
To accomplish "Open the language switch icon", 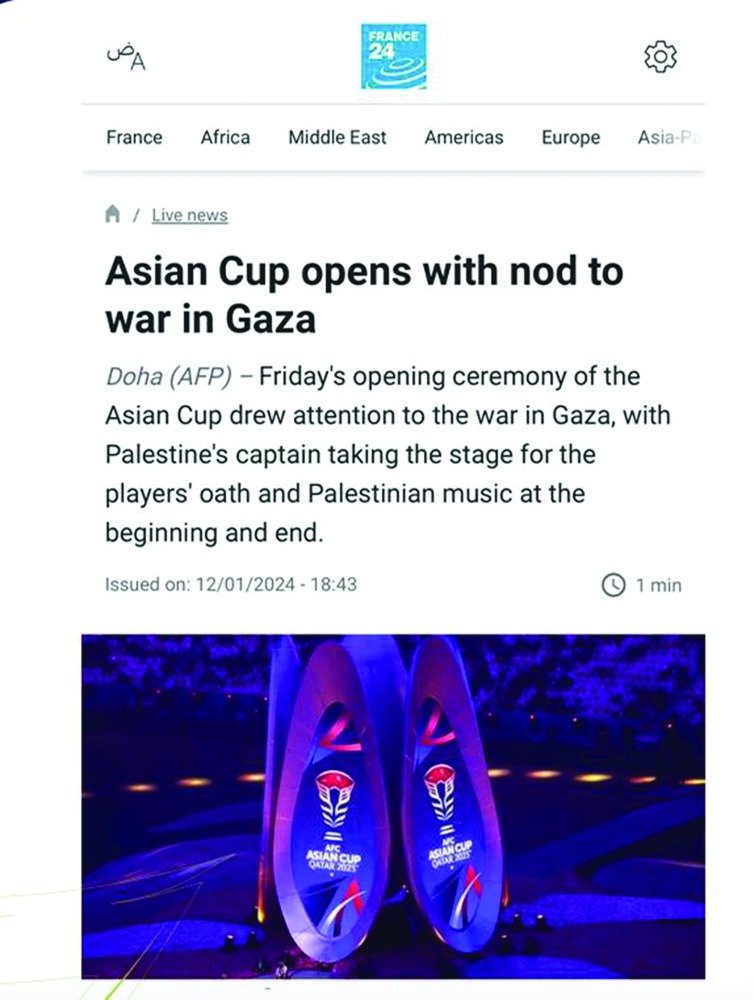I will 126,56.
